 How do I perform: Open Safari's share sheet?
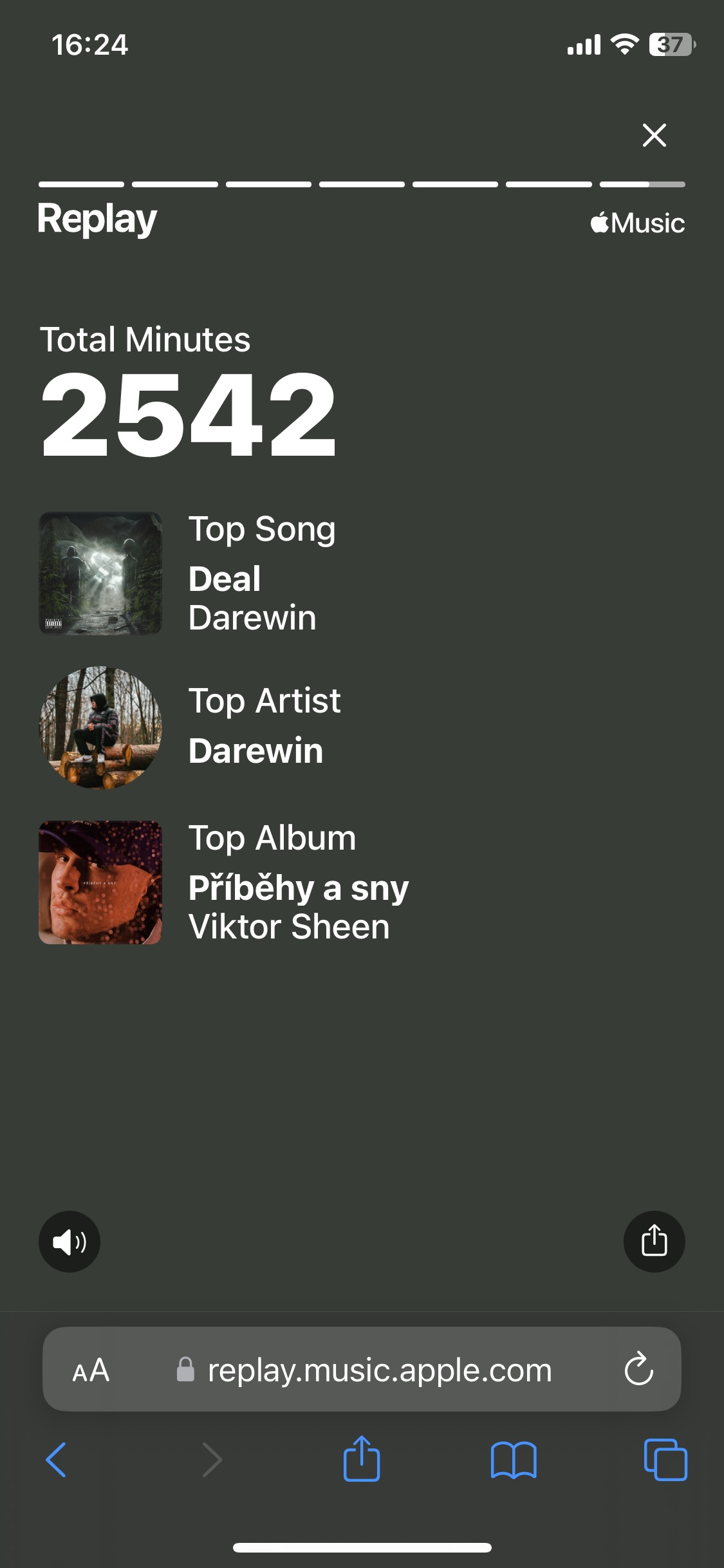tap(362, 1459)
